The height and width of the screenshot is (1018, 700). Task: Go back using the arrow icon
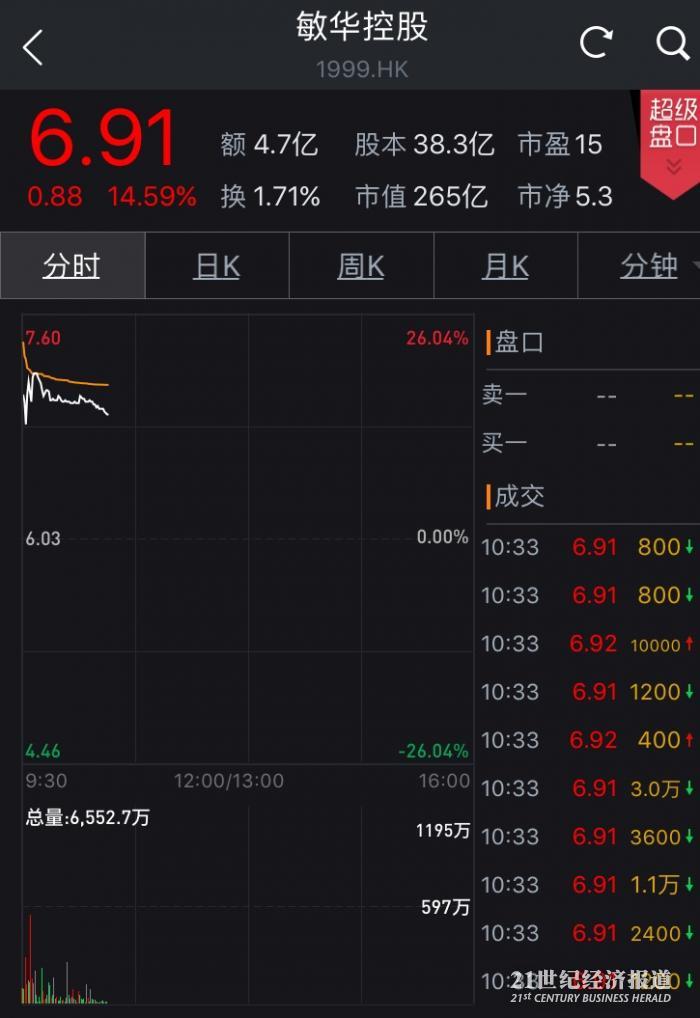click(x=33, y=47)
